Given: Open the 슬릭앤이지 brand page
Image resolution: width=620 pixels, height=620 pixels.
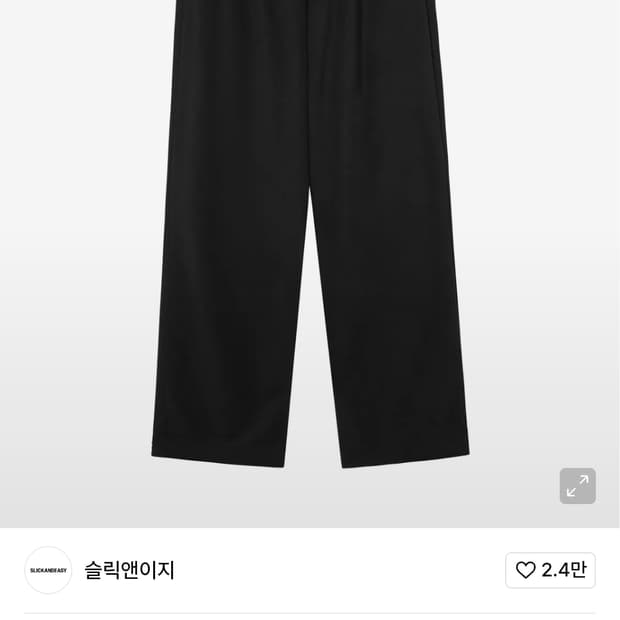Looking at the screenshot, I should tap(129, 570).
